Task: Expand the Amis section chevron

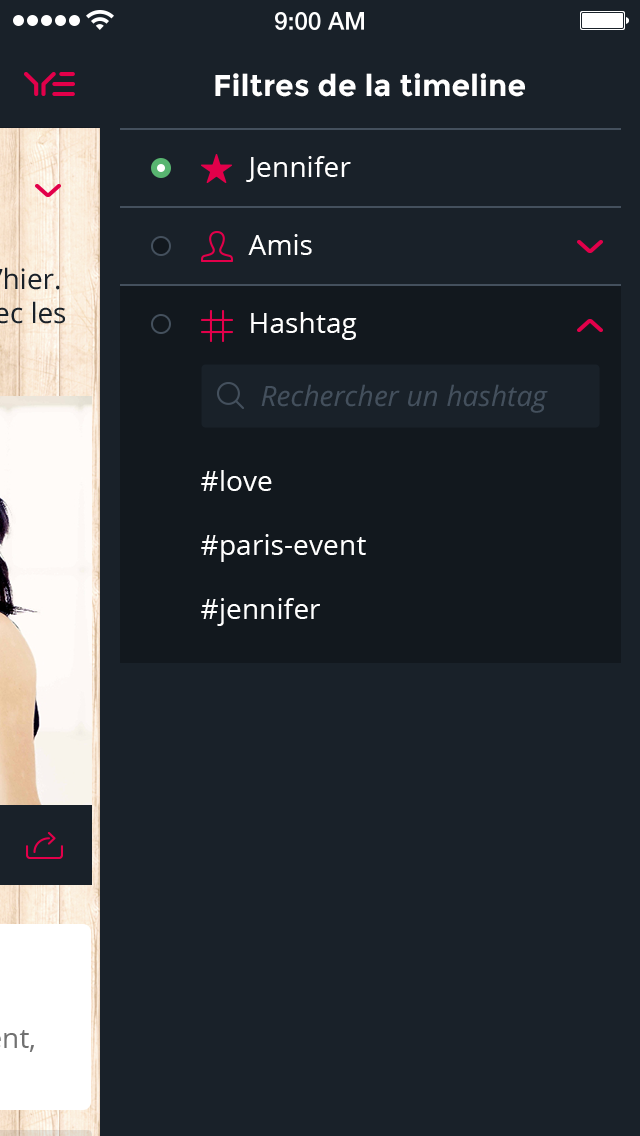Action: (590, 246)
